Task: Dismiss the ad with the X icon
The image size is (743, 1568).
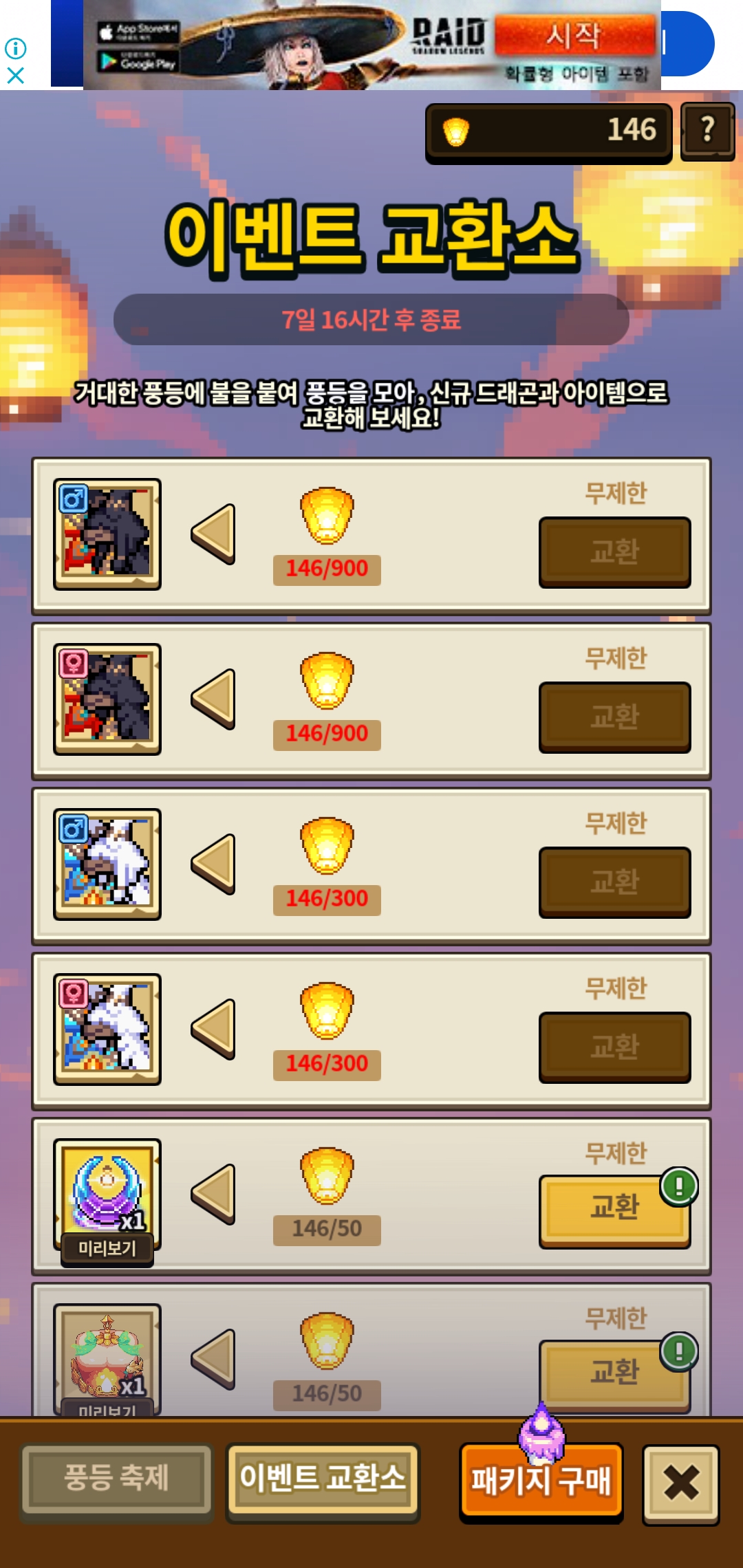Action: 15,75
